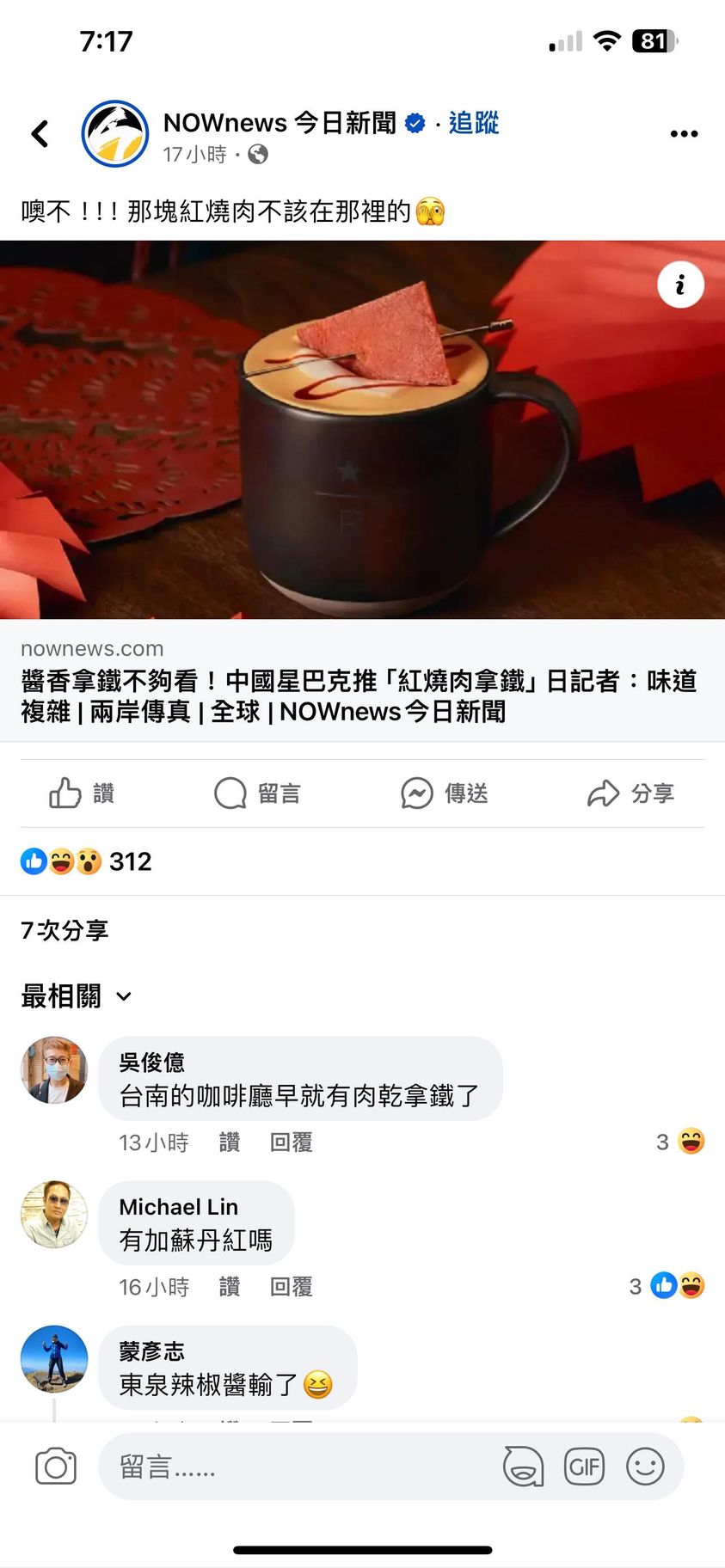Image resolution: width=725 pixels, height=1568 pixels.
Task: Like 吳俊億's comment
Action: (230, 1142)
